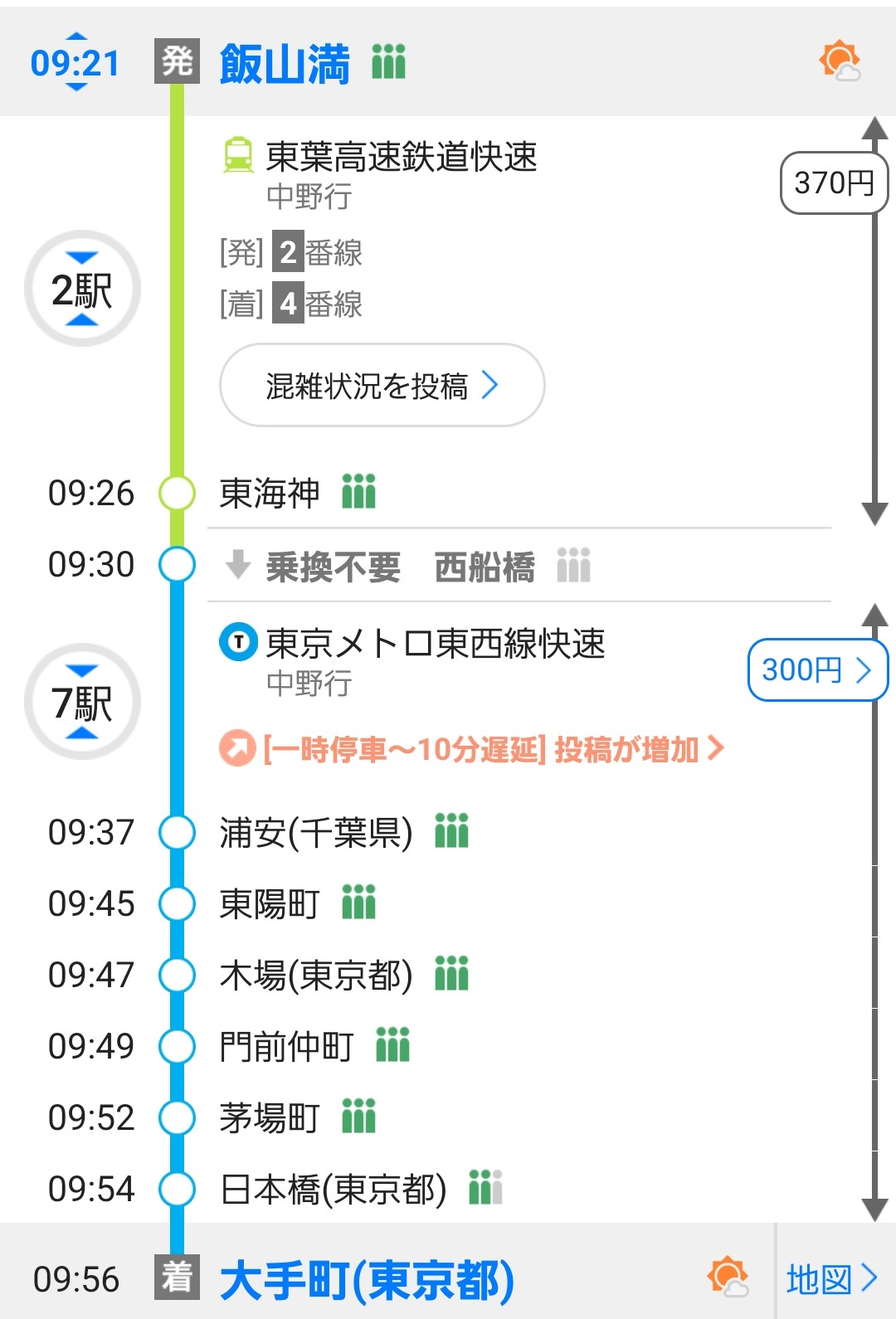Image resolution: width=896 pixels, height=1319 pixels.
Task: Open the 10分遅延 delay report link
Action: pos(473,749)
